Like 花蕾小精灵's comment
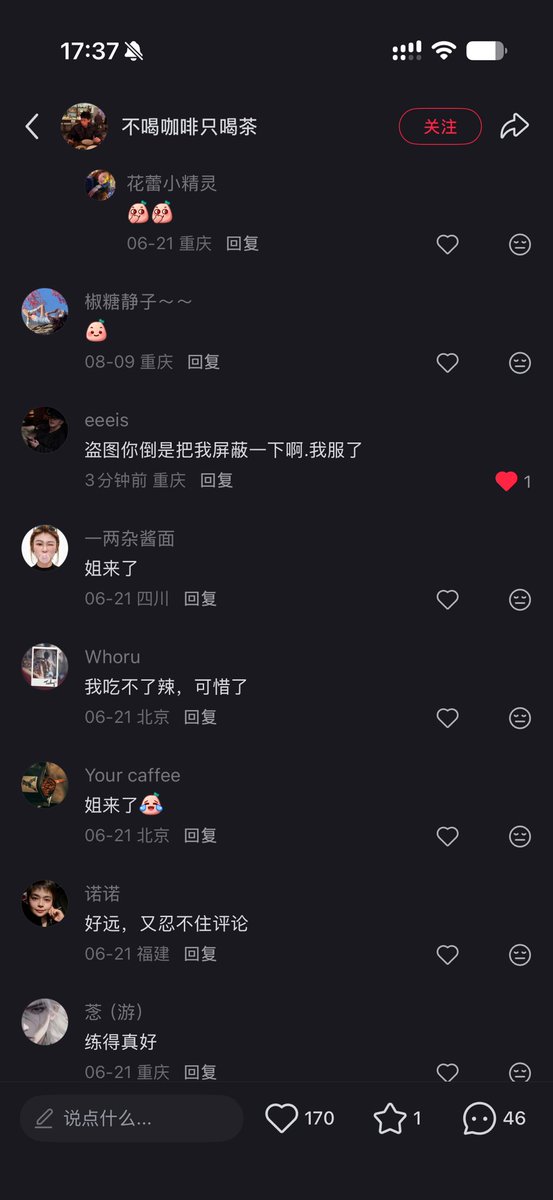553x1200 pixels. pyautogui.click(x=448, y=244)
